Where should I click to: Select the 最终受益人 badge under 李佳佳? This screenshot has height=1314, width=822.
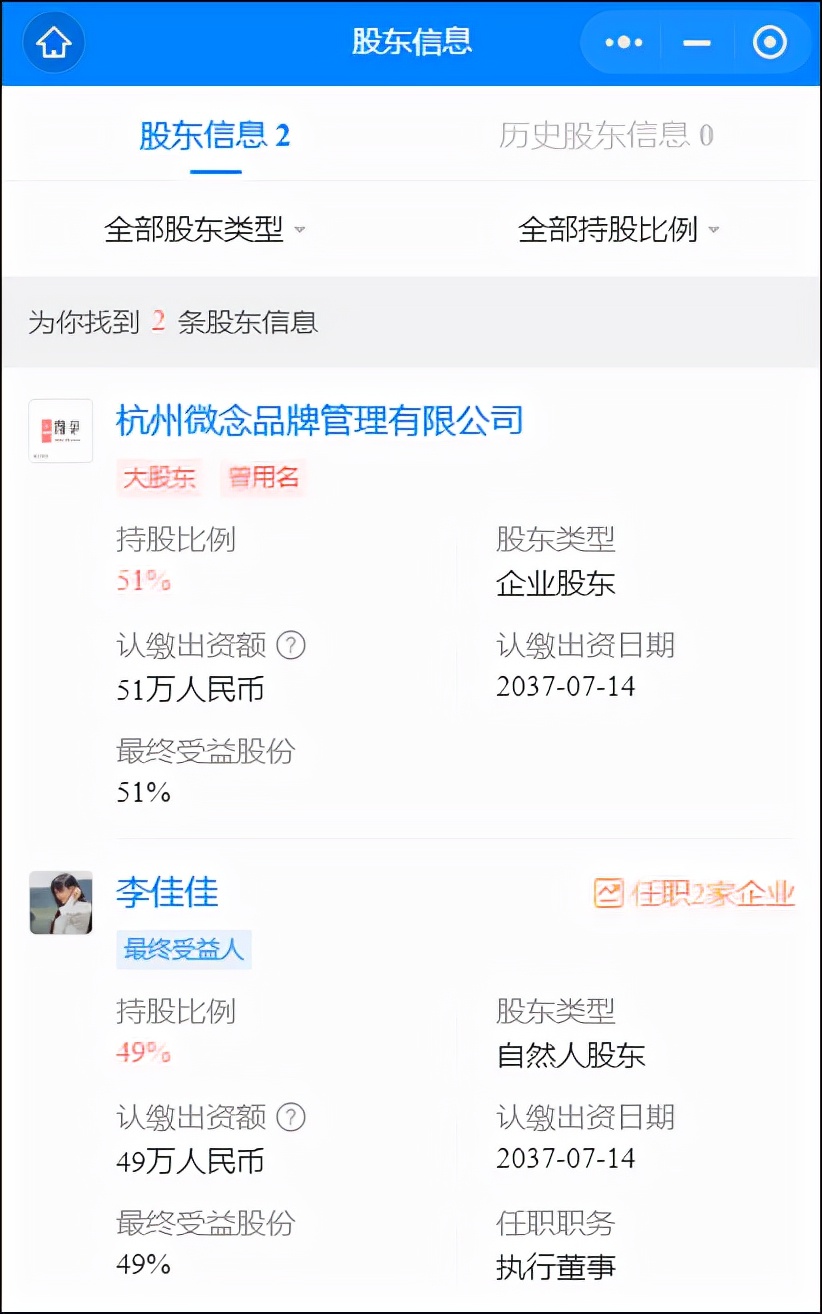coord(183,948)
